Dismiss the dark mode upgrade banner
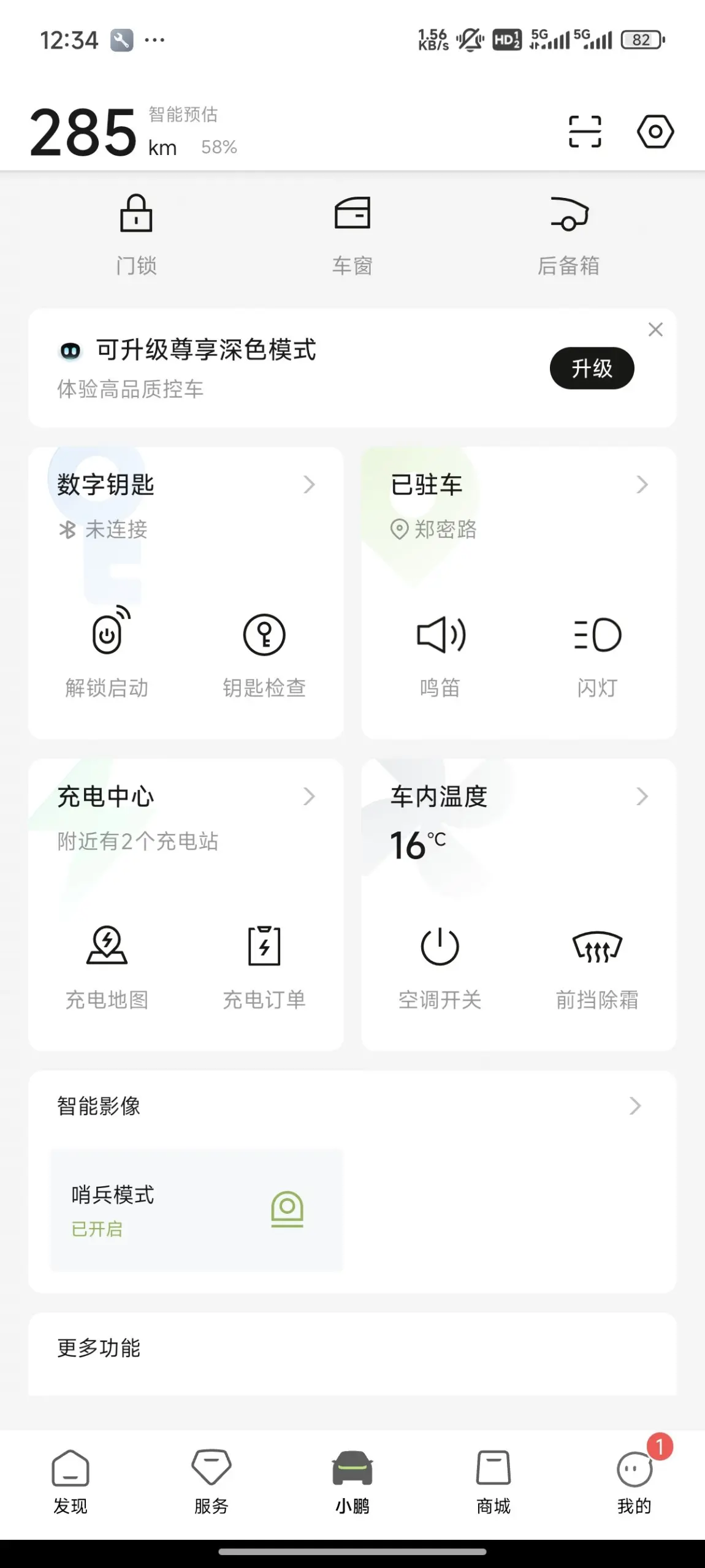The height and width of the screenshot is (1568, 705). (x=655, y=330)
